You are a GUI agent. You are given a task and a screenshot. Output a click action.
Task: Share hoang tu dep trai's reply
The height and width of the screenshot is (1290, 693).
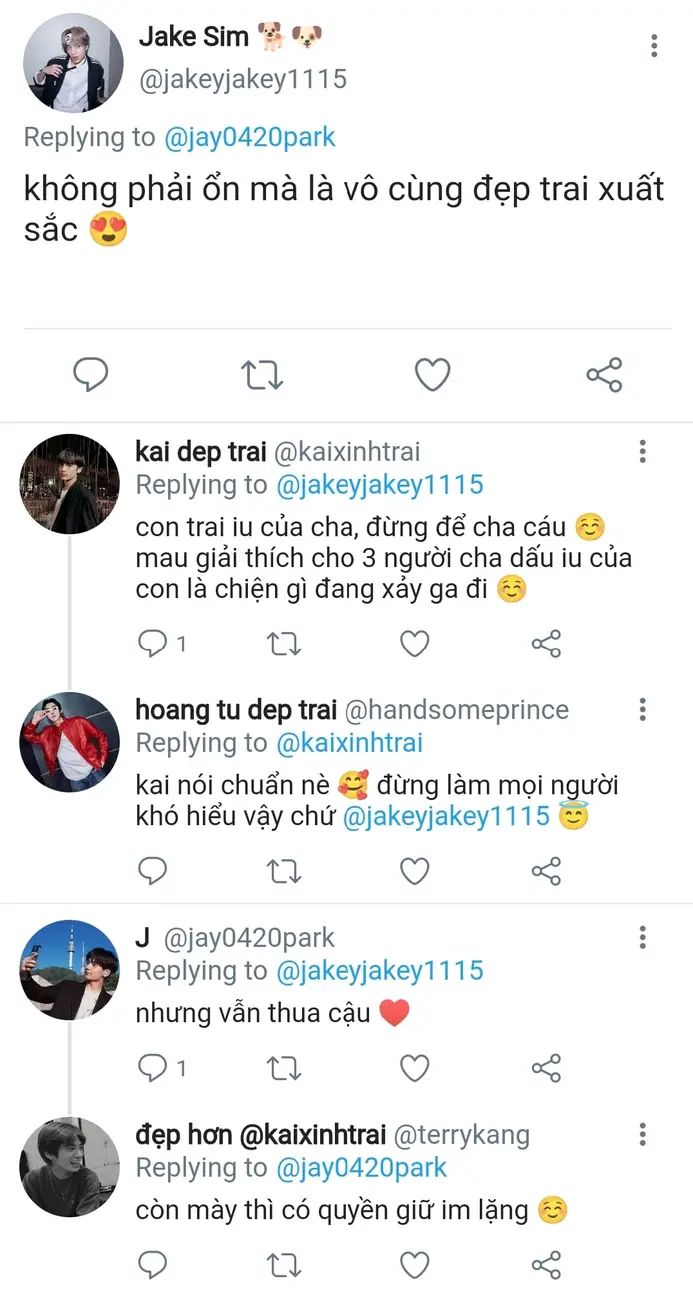pyautogui.click(x=546, y=871)
